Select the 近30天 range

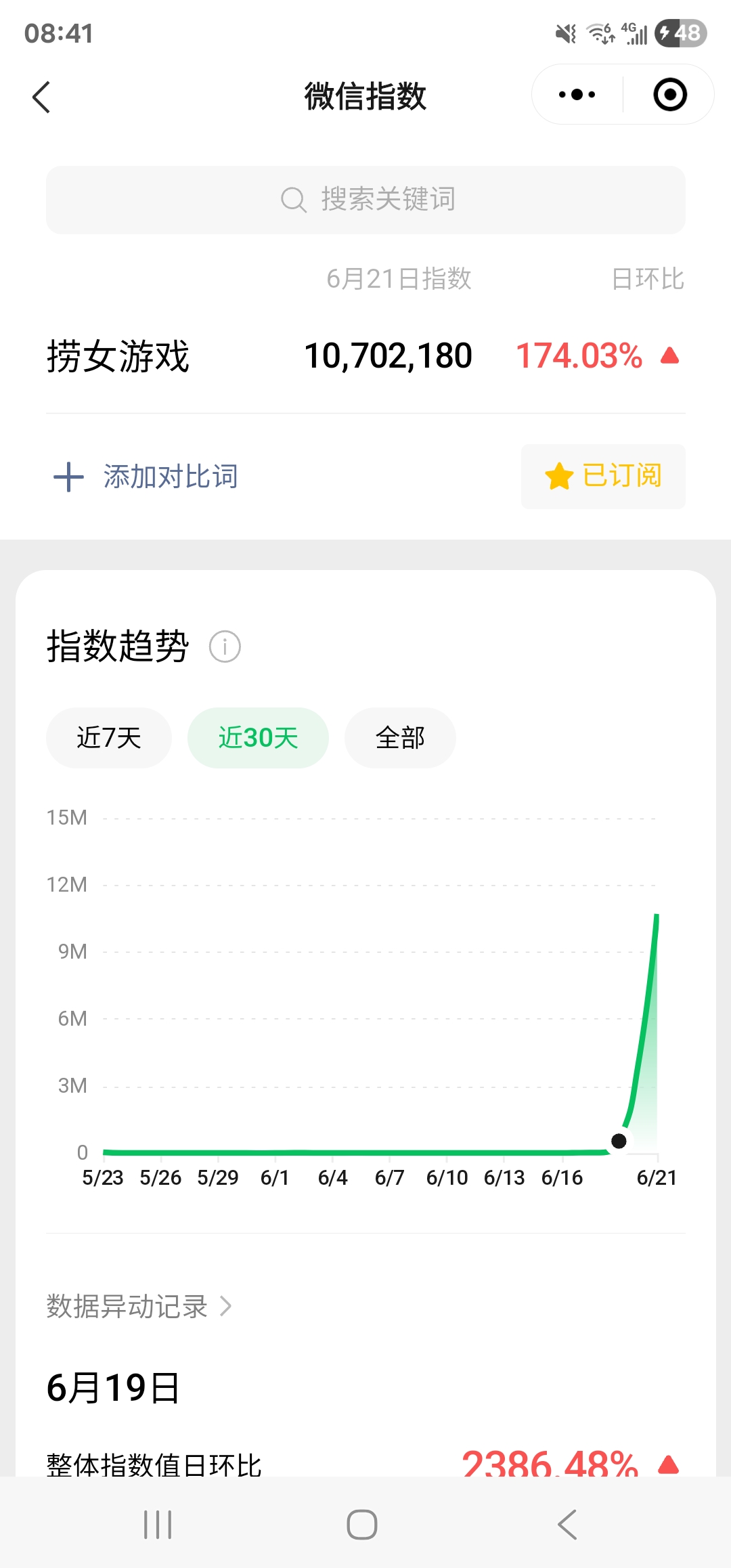258,737
